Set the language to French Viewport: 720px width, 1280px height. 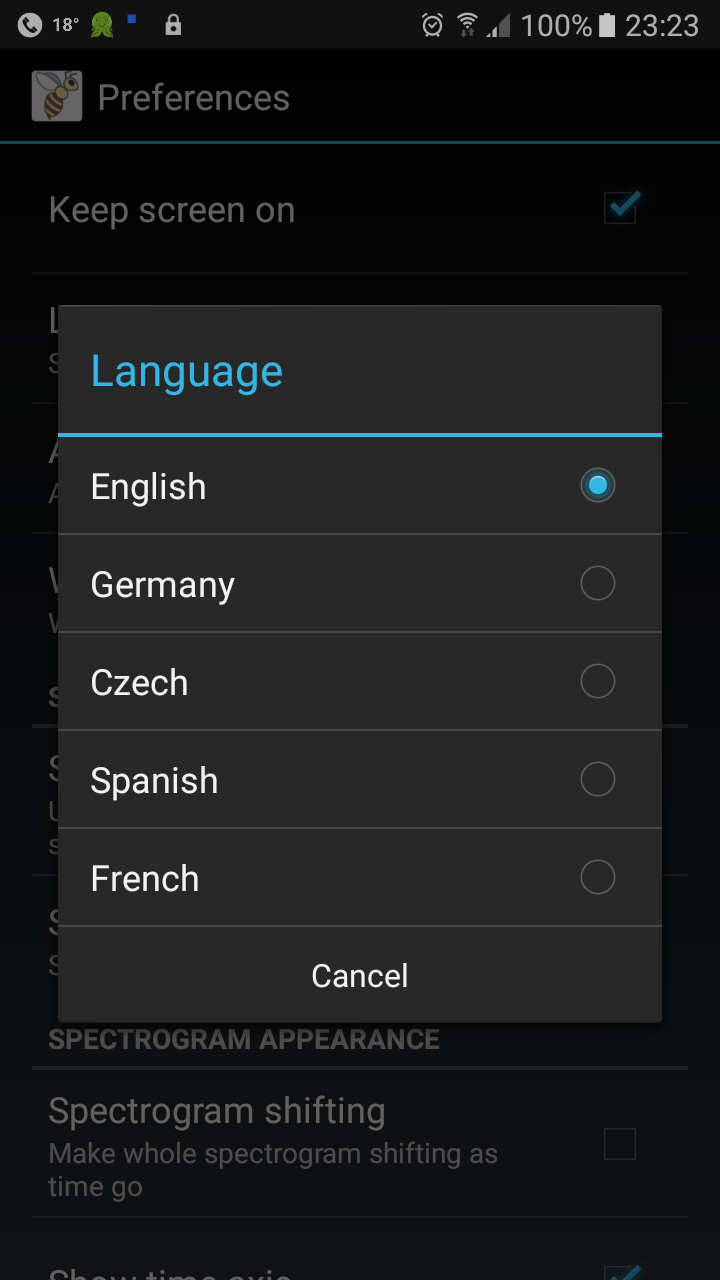(x=360, y=878)
